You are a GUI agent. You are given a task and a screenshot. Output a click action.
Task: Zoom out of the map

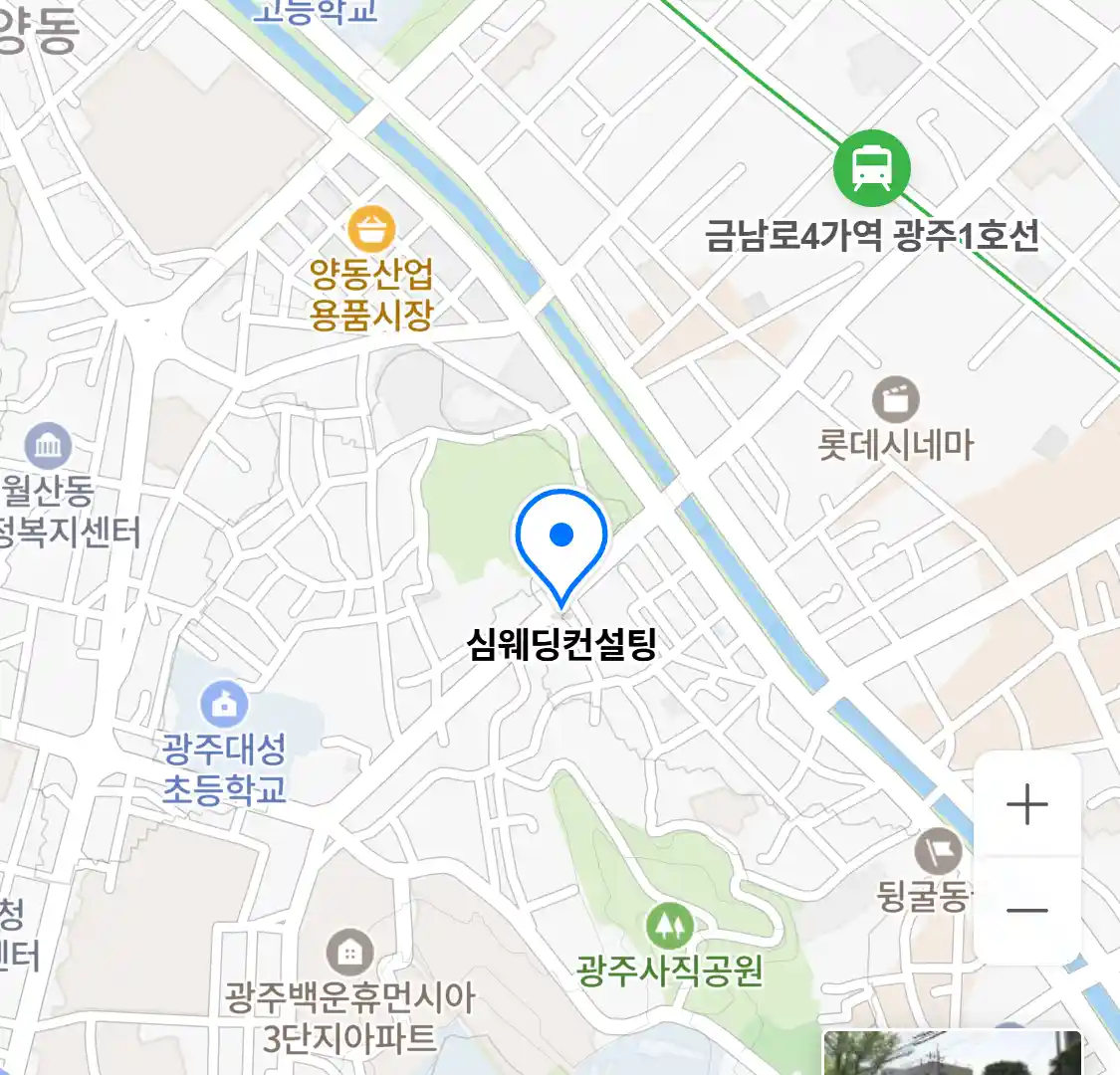pyautogui.click(x=1026, y=910)
